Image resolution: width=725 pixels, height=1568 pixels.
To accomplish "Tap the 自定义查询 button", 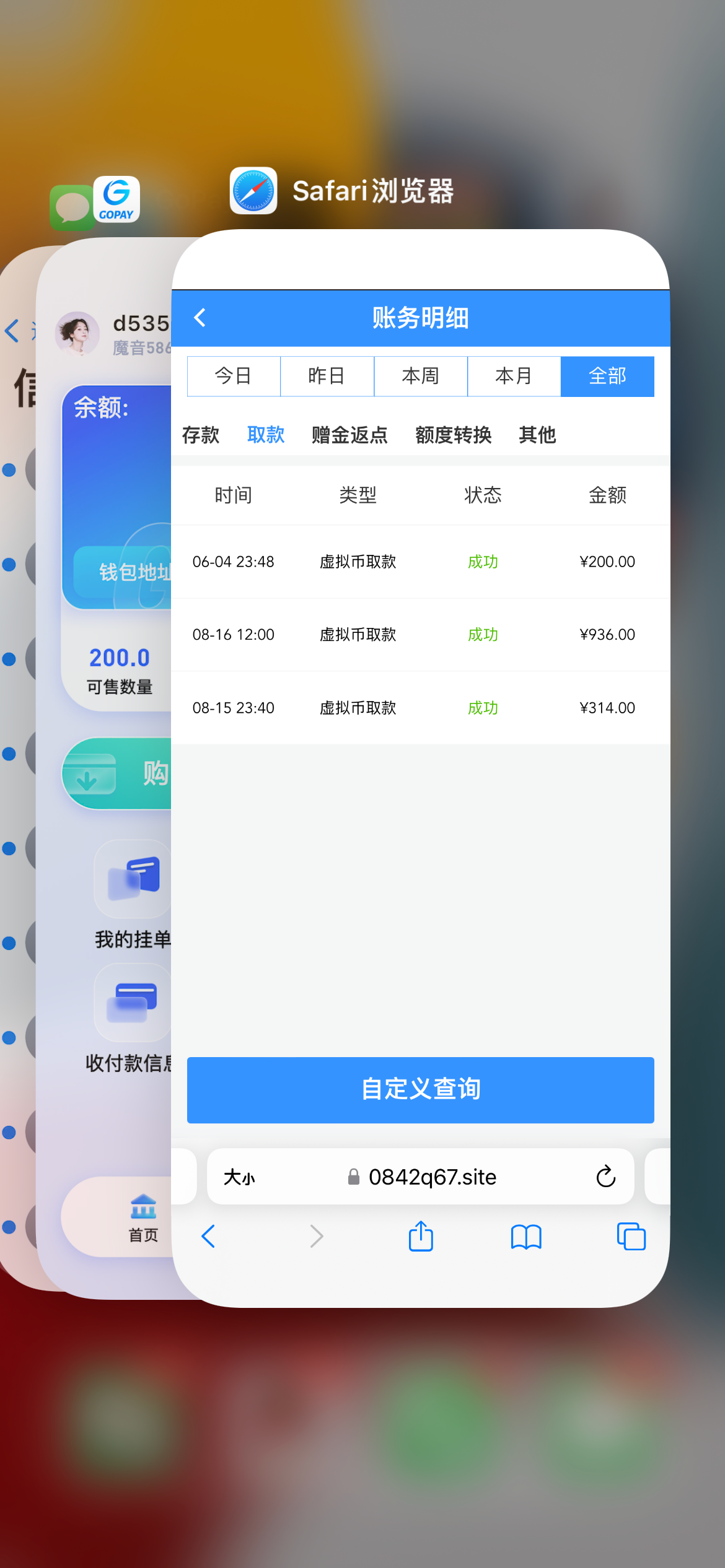I will coord(420,1089).
